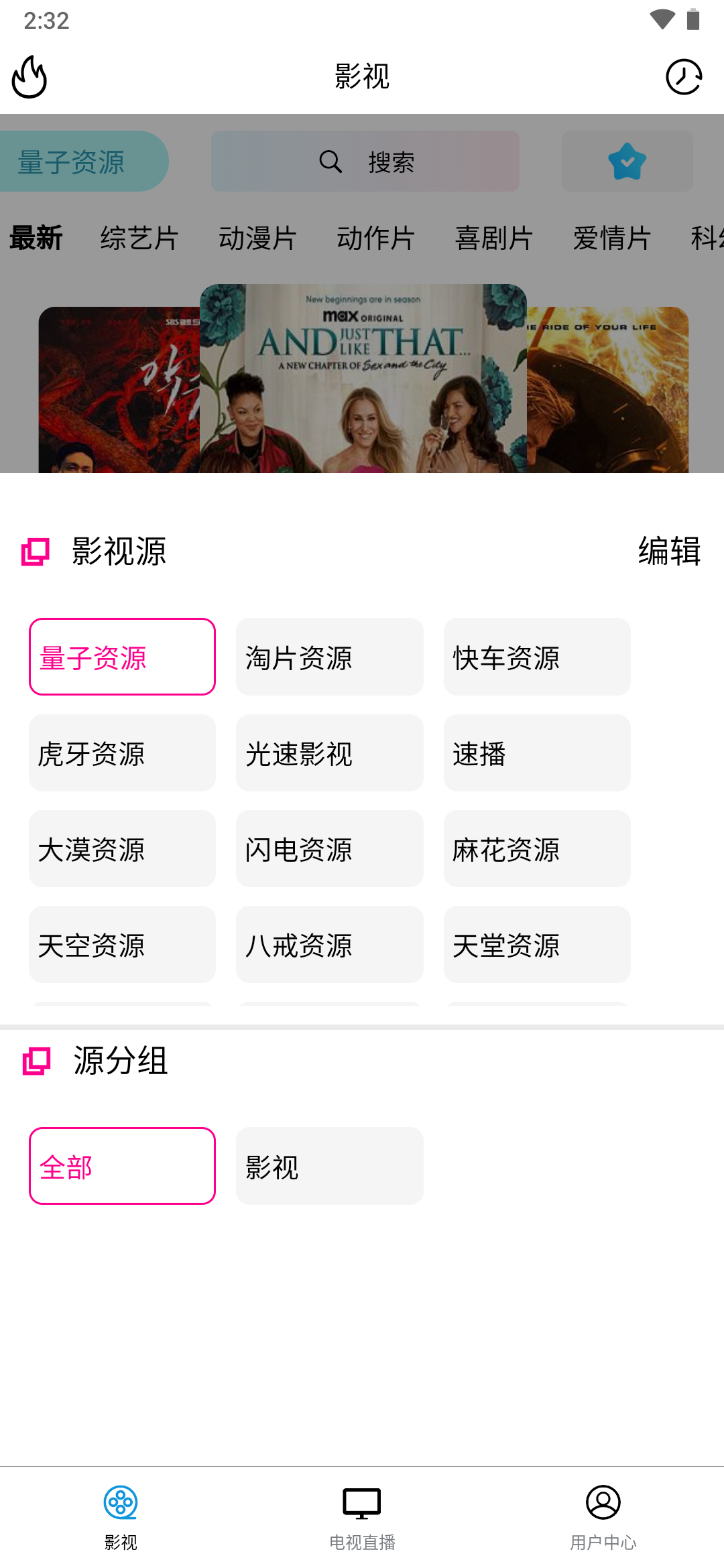Switch to 闪电资源 source
The image size is (724, 1568).
pyautogui.click(x=329, y=848)
